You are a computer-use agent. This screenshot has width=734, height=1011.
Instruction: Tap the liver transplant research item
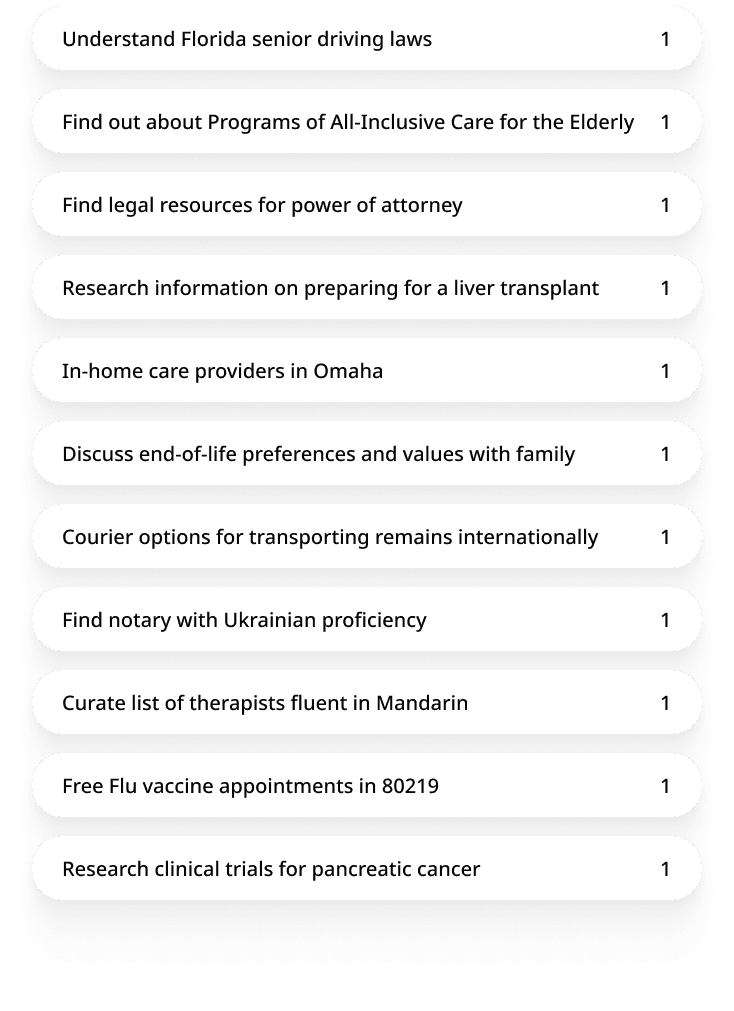pyautogui.click(x=366, y=288)
